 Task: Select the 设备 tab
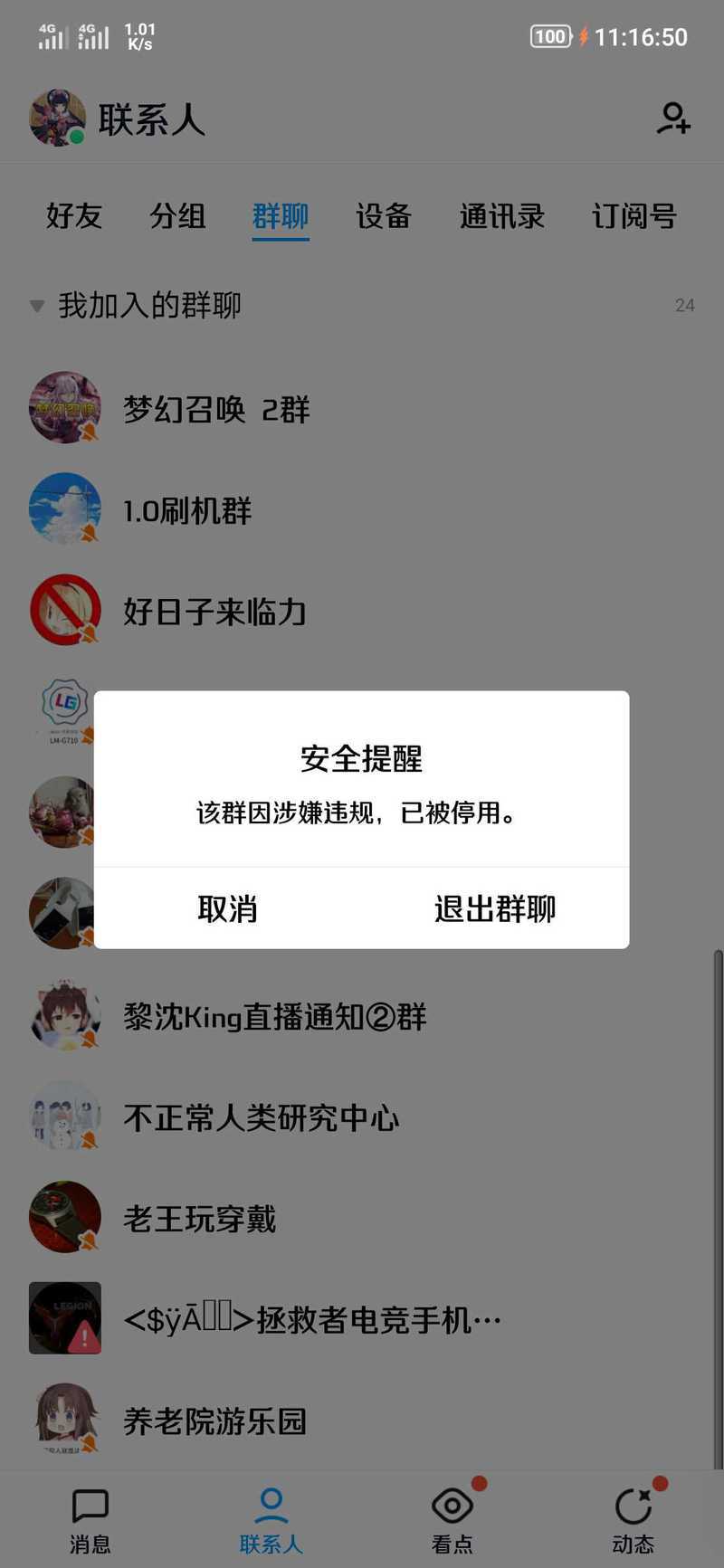tap(384, 216)
